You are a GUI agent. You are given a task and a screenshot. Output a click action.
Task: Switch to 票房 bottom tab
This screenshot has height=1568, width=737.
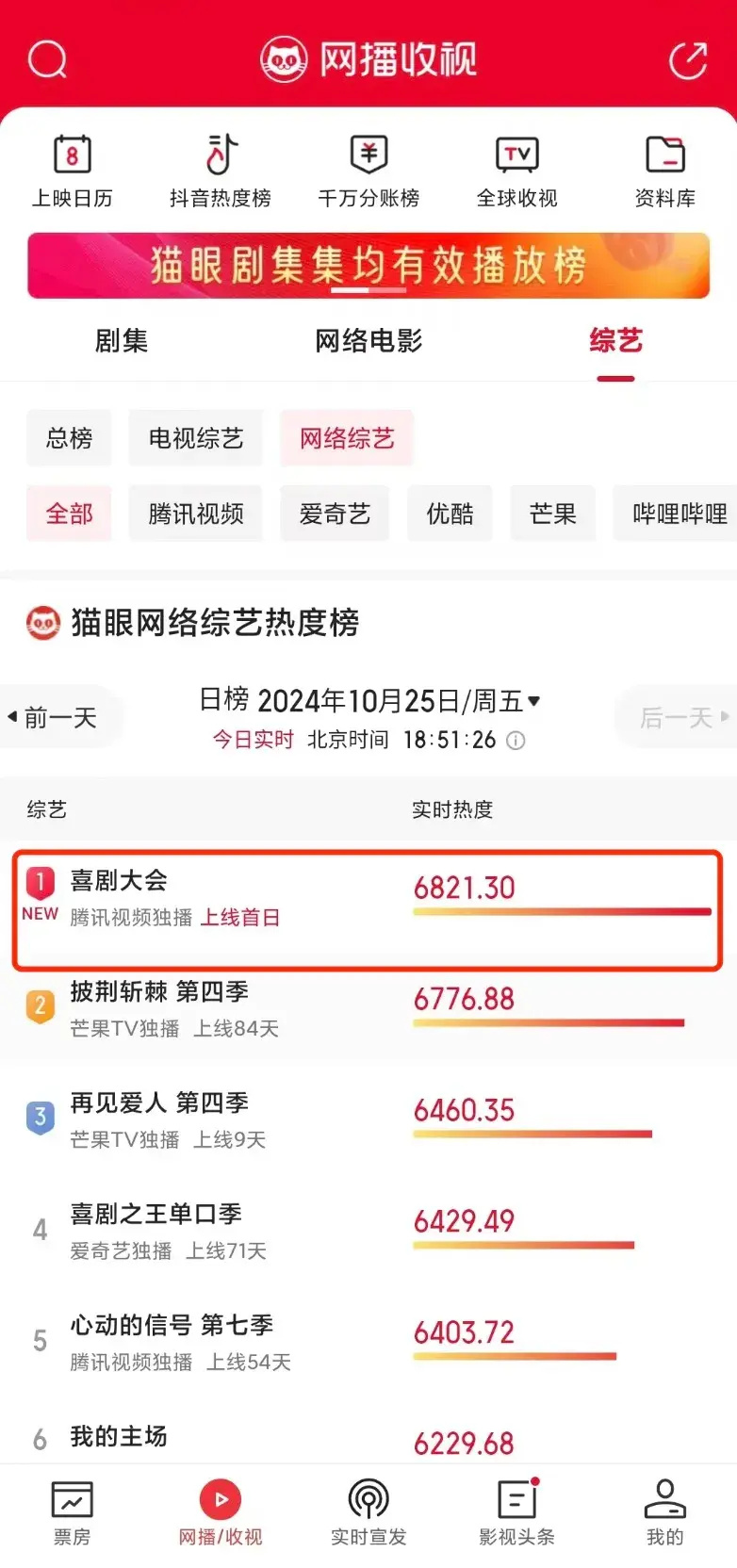coord(73,1513)
